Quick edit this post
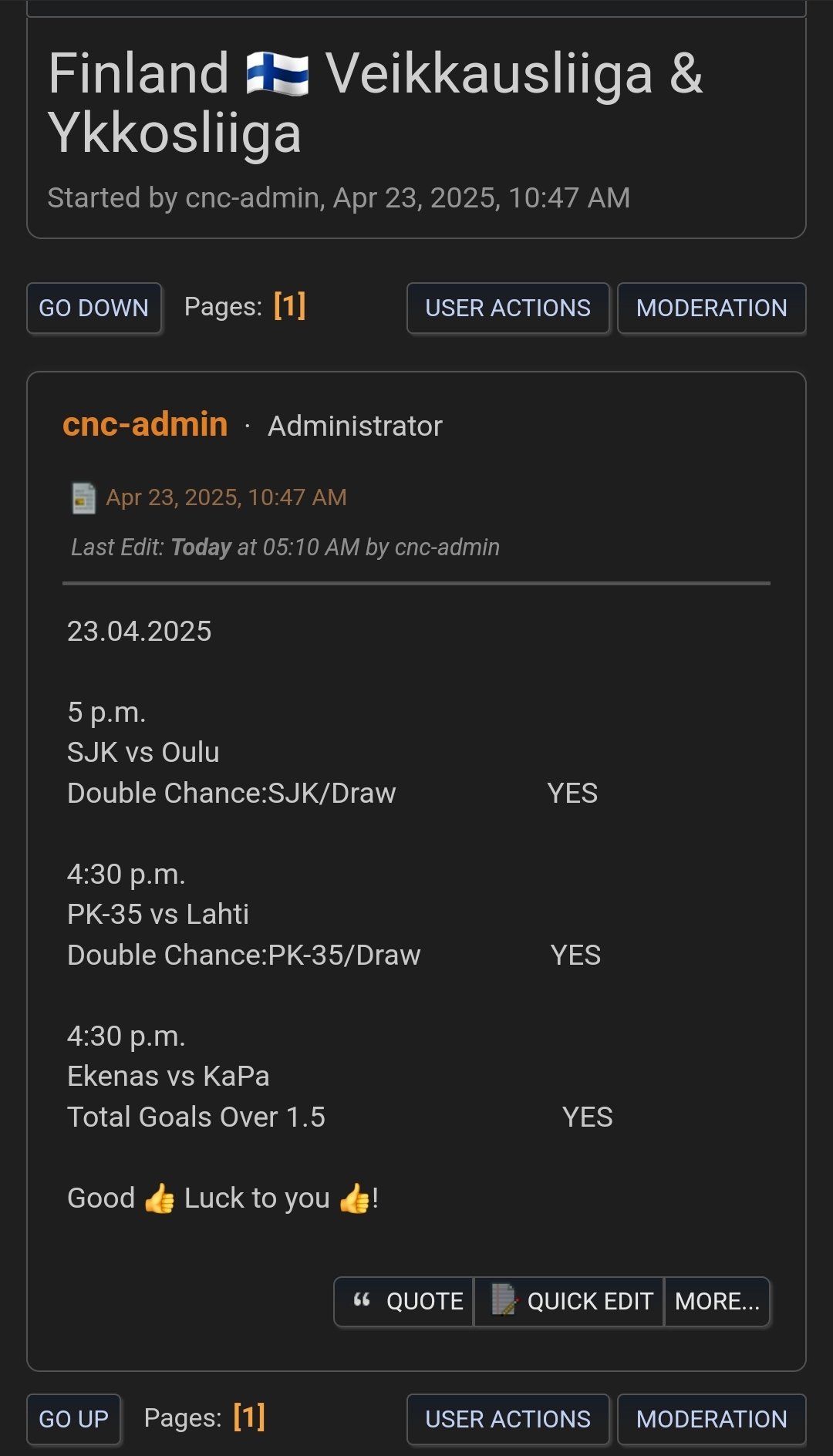This screenshot has width=833, height=1456. pos(568,1302)
